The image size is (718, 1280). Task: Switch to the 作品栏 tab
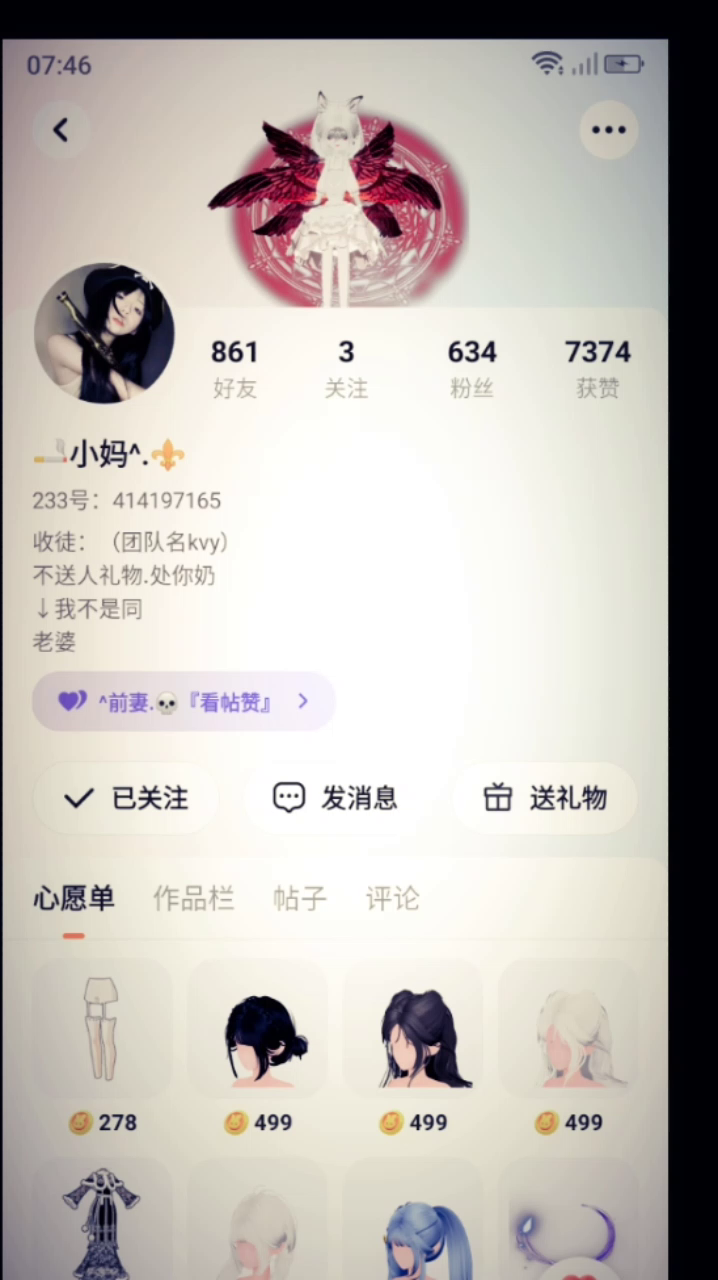click(194, 899)
